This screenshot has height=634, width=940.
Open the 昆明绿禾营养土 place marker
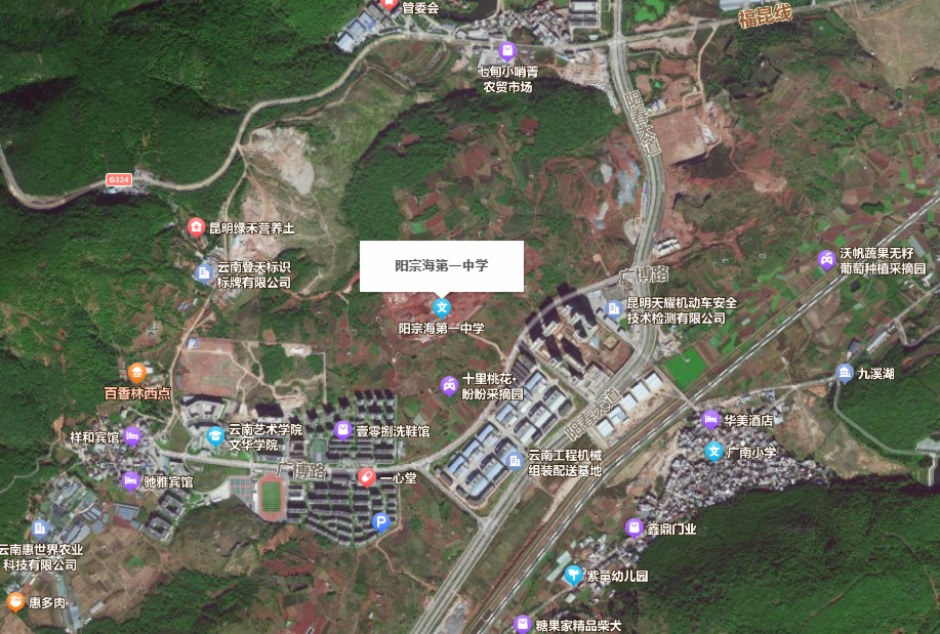pos(196,227)
